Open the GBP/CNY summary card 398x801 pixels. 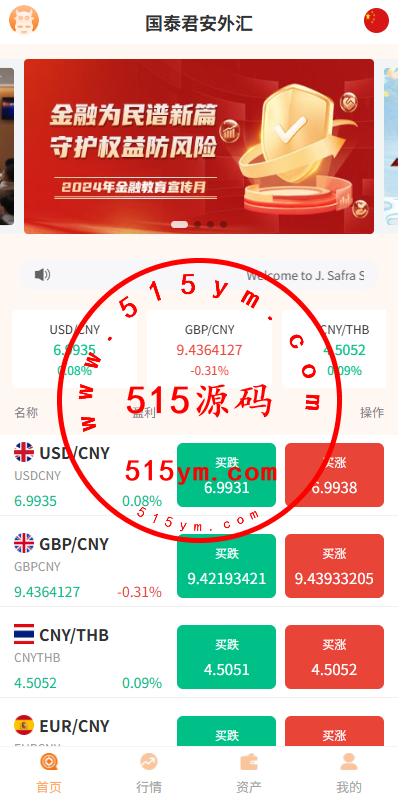pos(209,349)
